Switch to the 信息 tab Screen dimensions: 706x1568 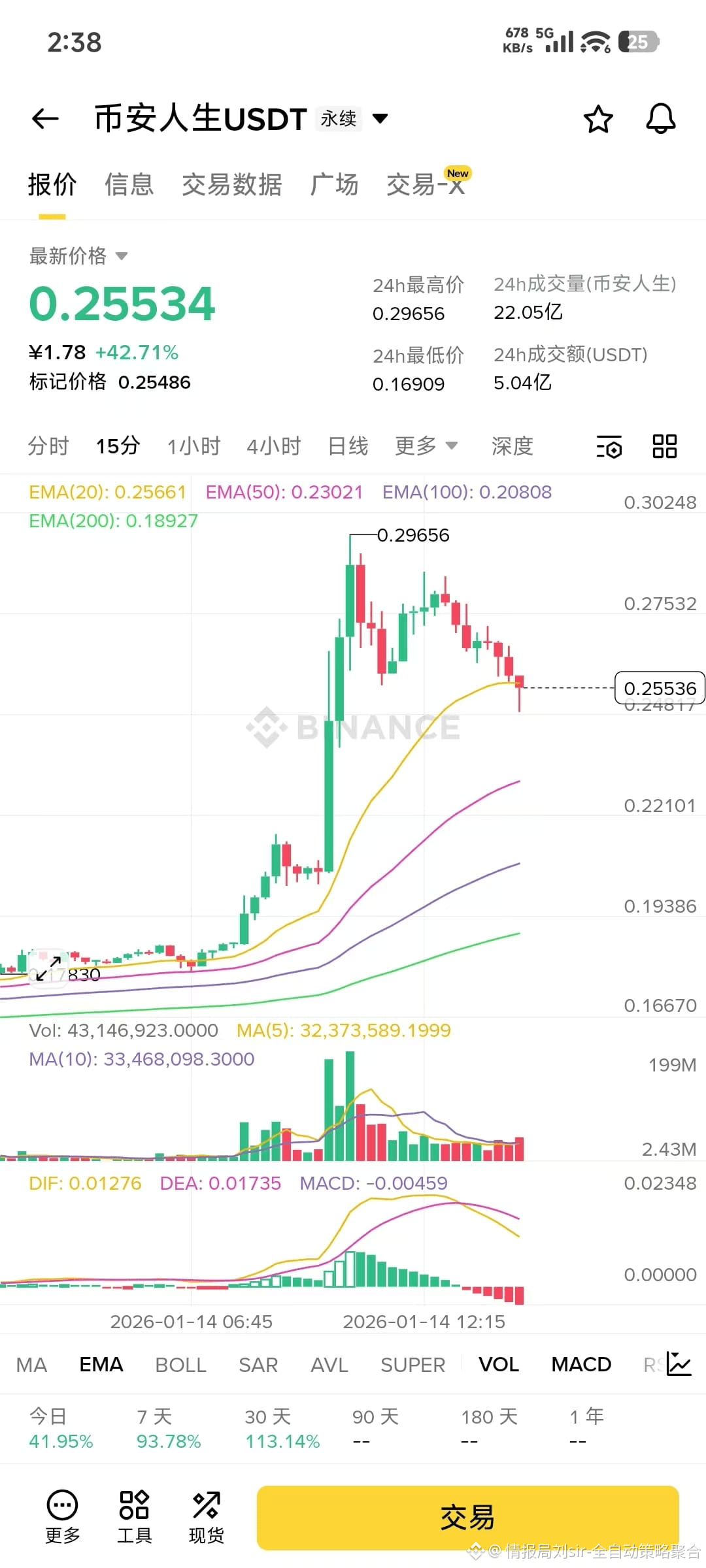point(129,185)
